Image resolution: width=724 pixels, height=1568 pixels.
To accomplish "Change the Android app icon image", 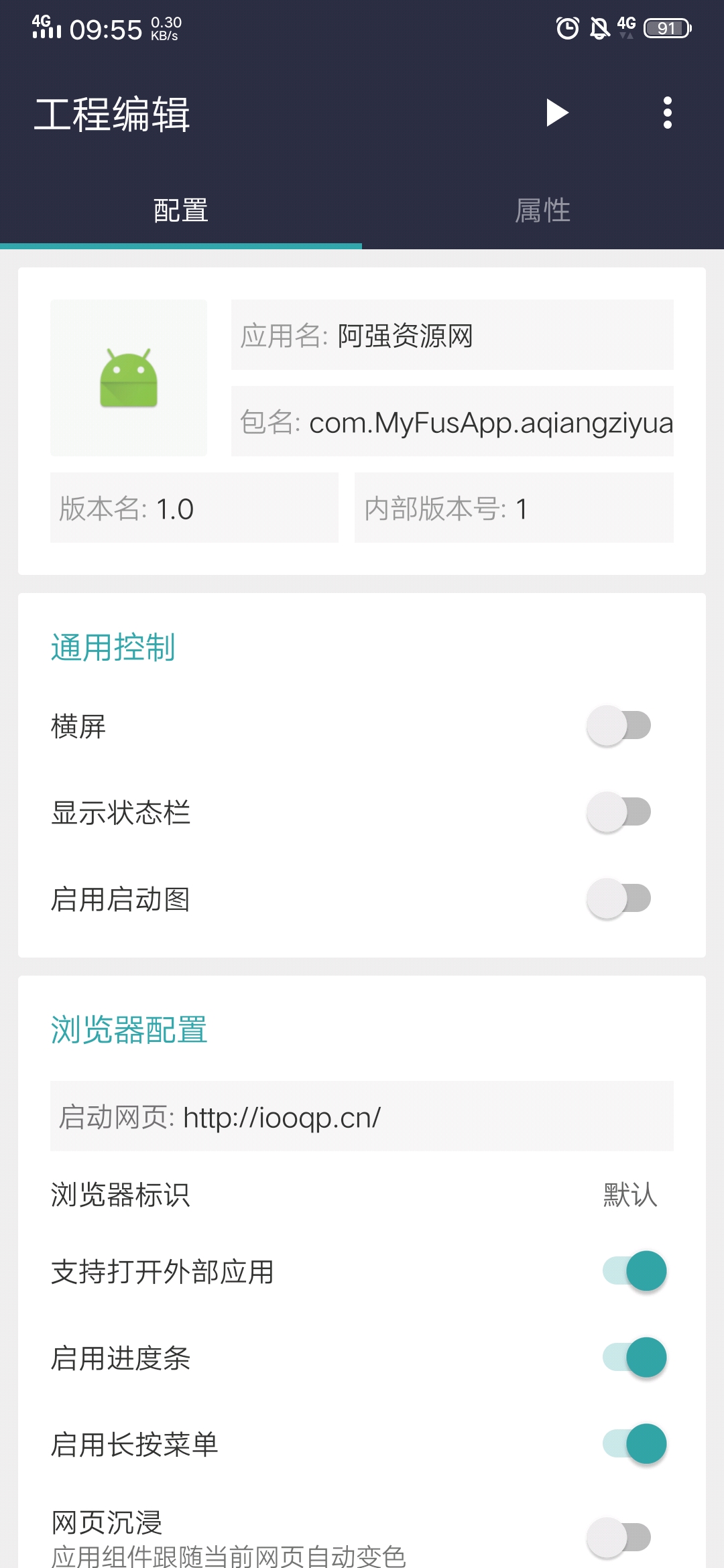I will coord(129,378).
